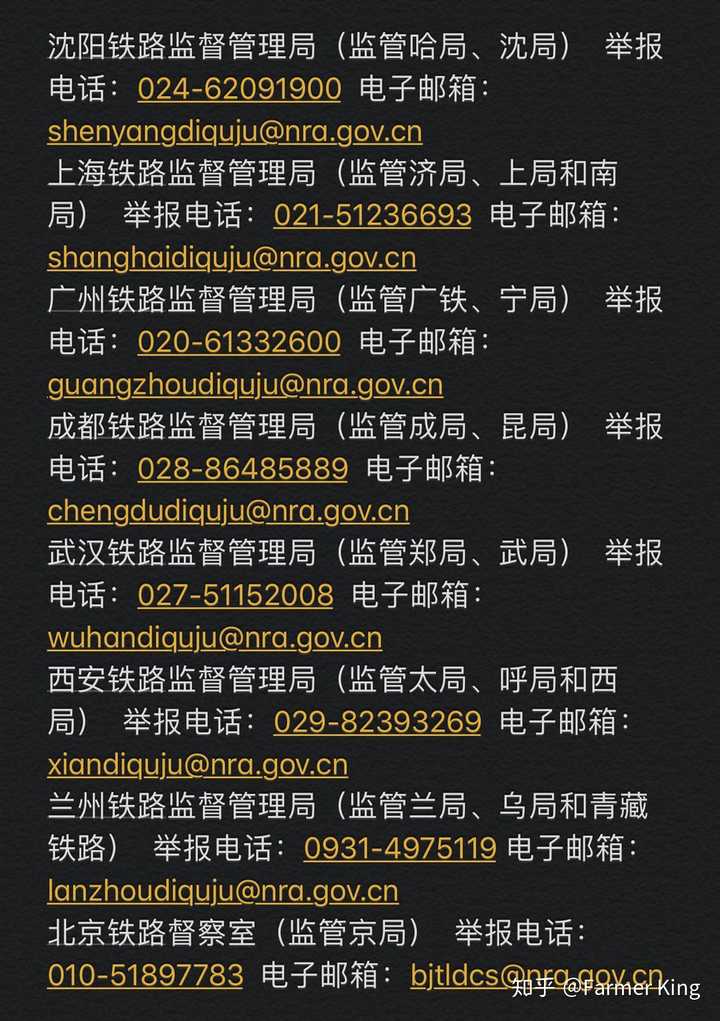The image size is (720, 1021).
Task: Call Chengdu hotline 028-86485889
Action: (x=242, y=468)
